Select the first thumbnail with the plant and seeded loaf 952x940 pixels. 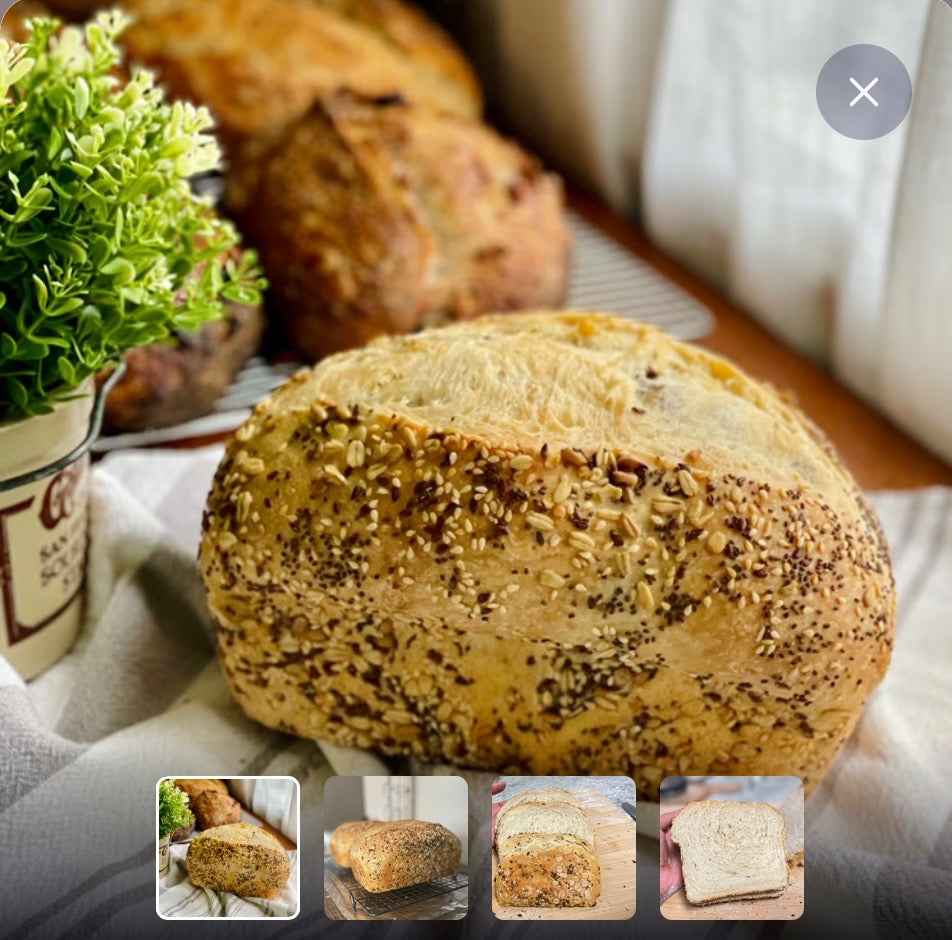click(x=228, y=847)
